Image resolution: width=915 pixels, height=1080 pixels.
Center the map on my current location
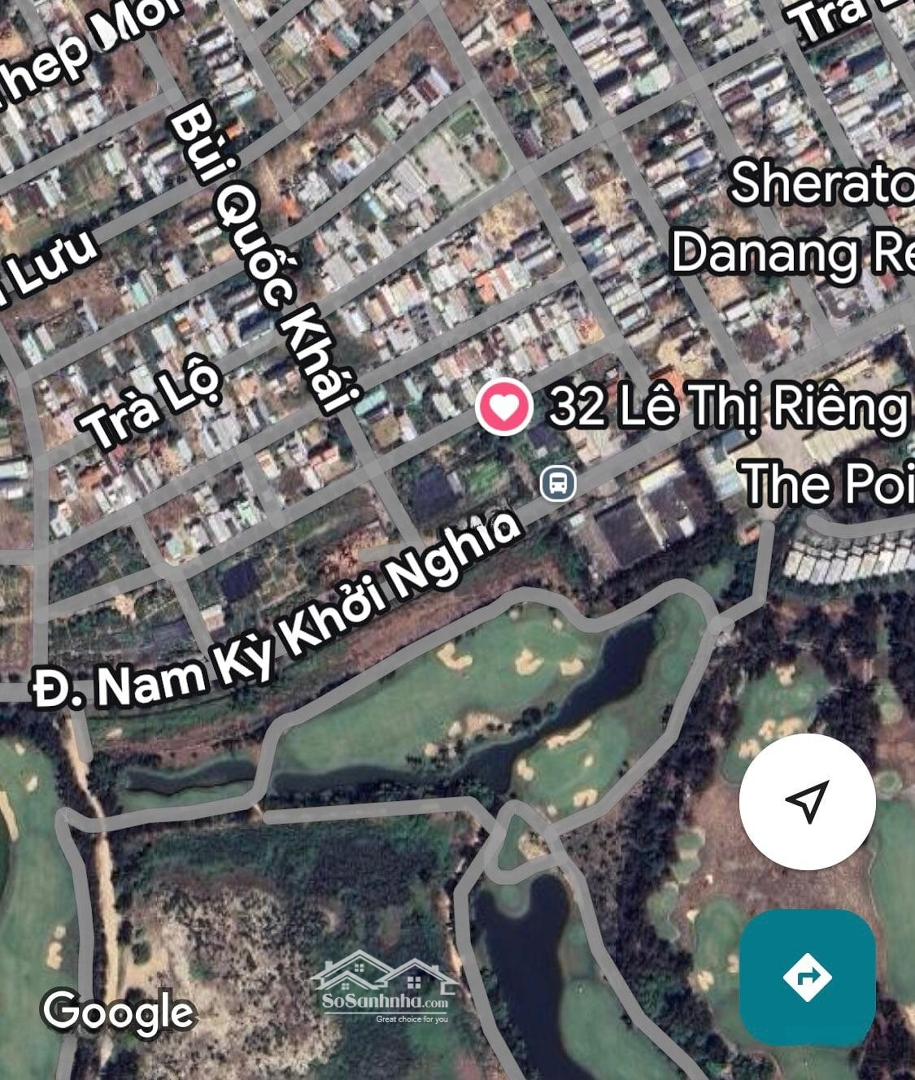click(x=807, y=801)
